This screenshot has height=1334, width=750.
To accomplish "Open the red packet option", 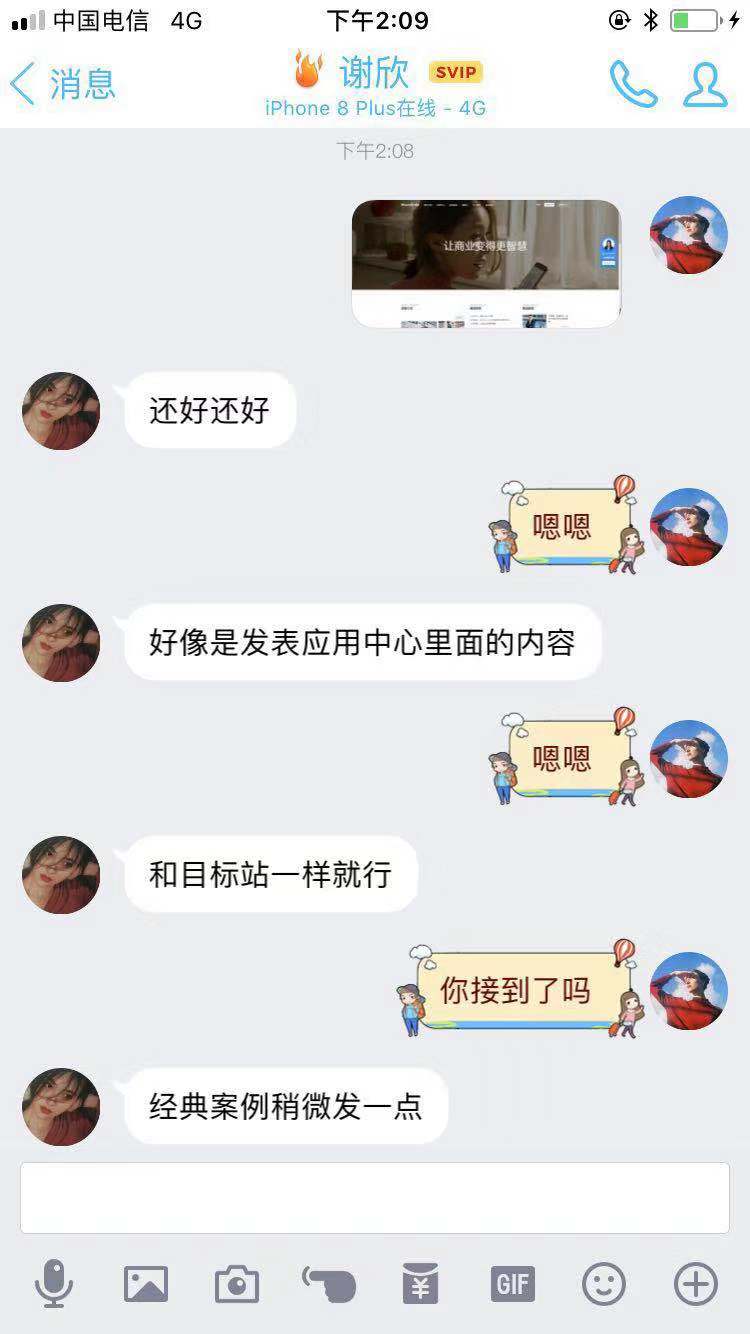I will click(421, 1283).
